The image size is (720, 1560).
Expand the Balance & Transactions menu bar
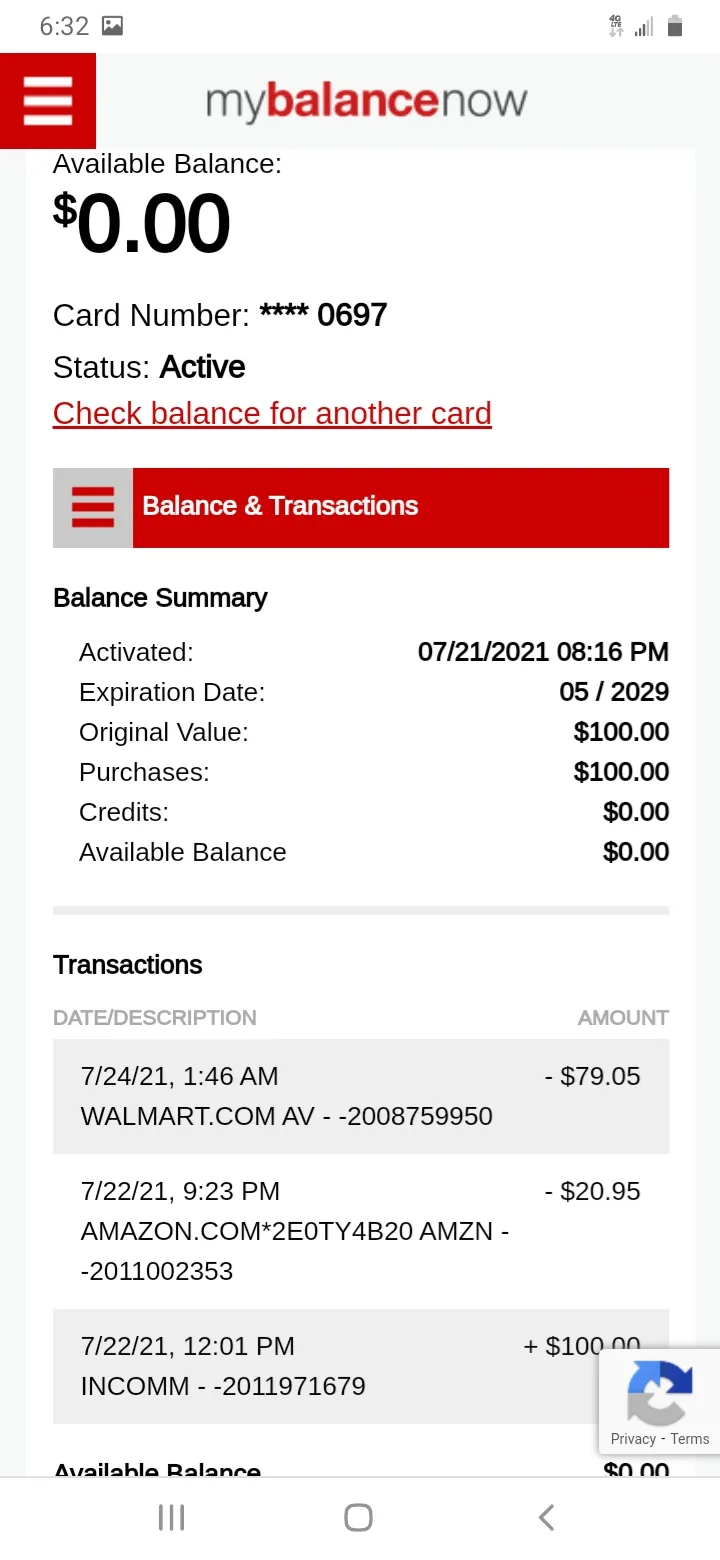tap(361, 507)
